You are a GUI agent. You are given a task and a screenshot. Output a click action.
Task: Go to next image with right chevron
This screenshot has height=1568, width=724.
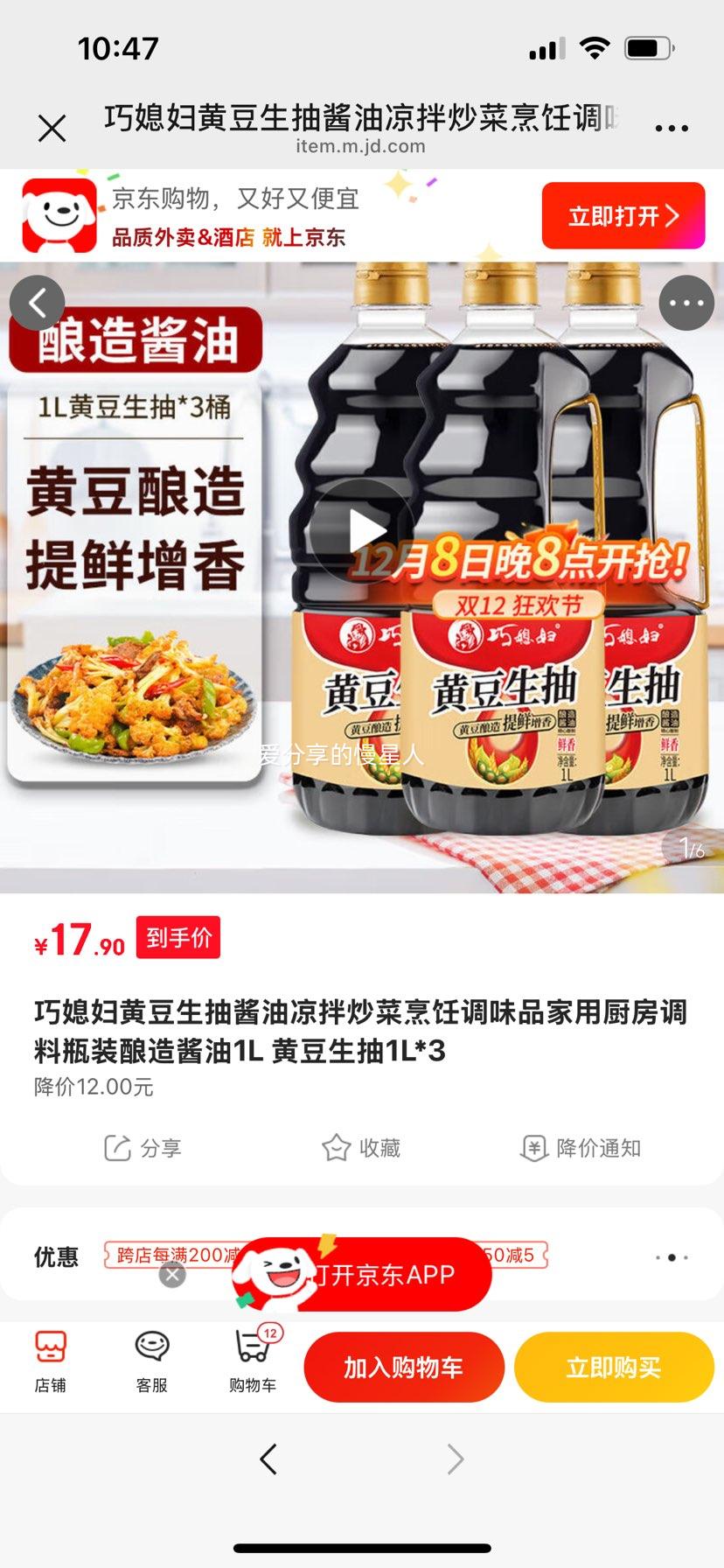click(x=454, y=1459)
